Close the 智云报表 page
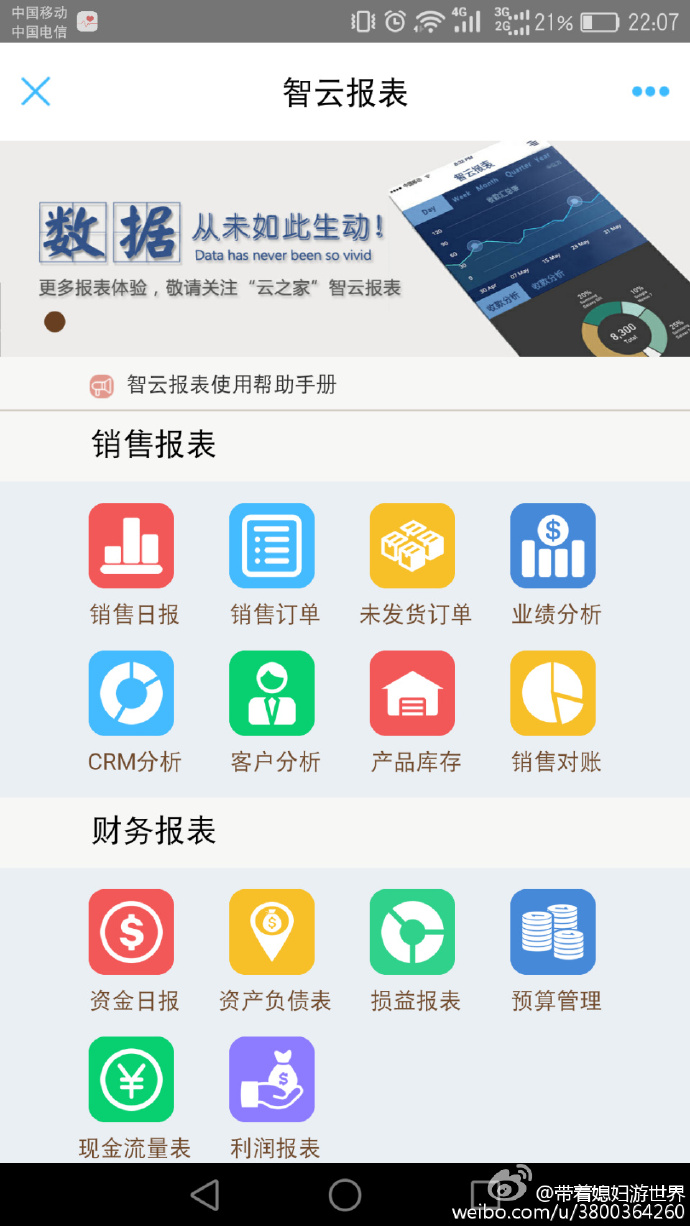The height and width of the screenshot is (1226, 690). point(36,92)
